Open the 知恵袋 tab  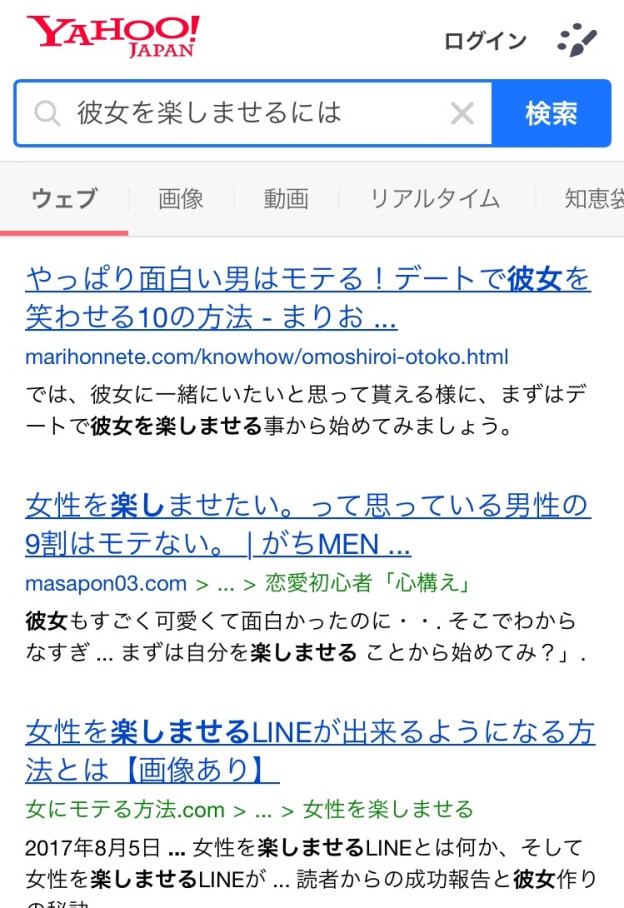pyautogui.click(x=594, y=199)
